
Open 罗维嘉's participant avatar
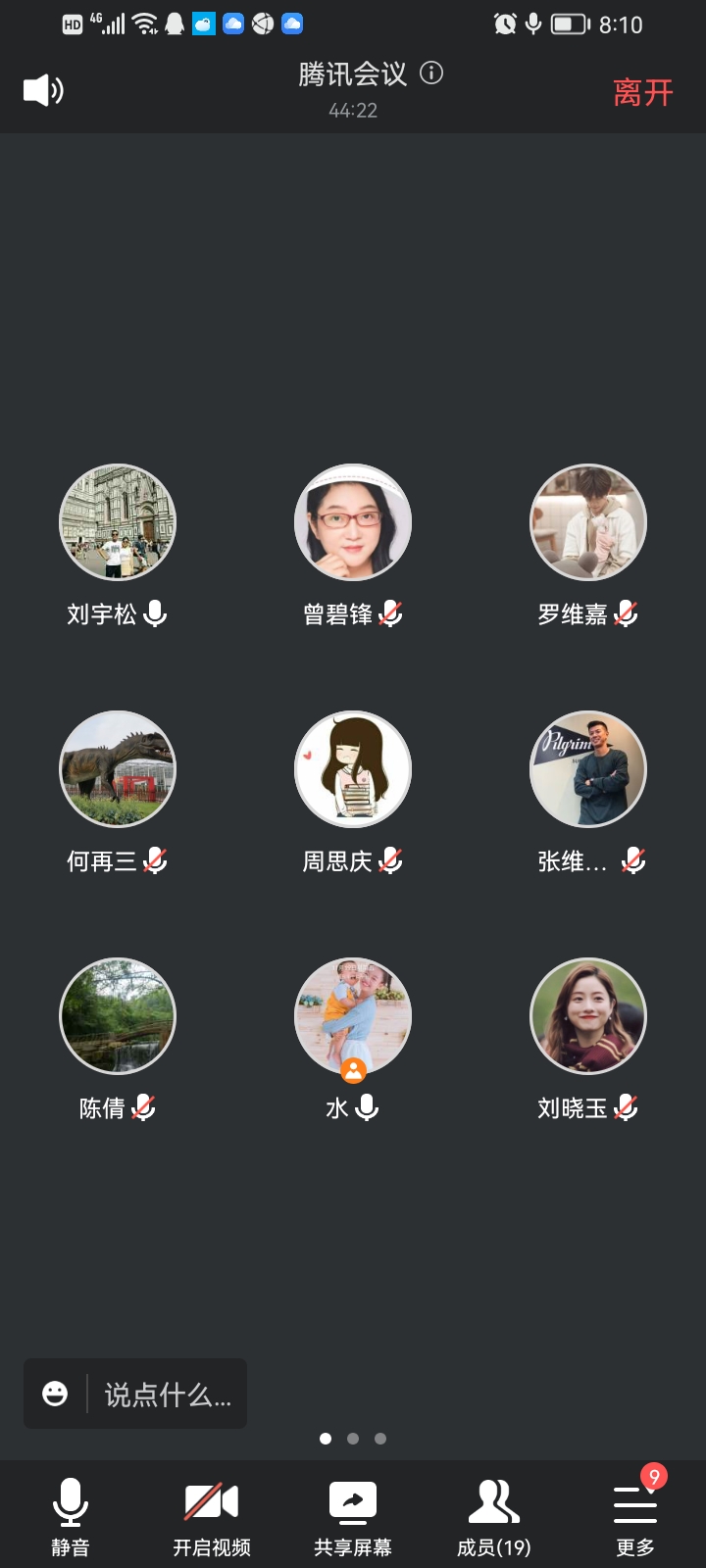coord(588,522)
